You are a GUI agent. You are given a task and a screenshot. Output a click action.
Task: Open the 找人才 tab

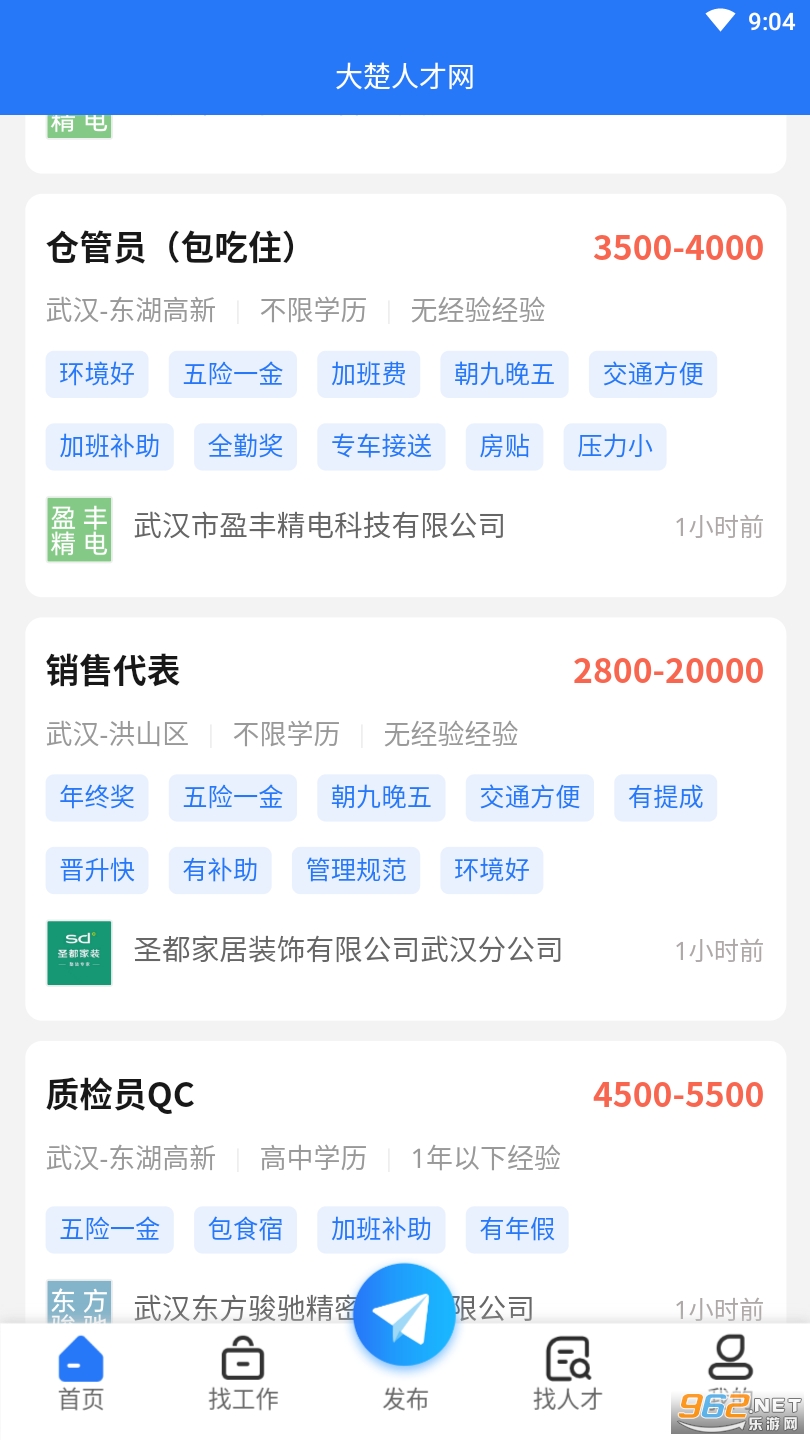567,1375
